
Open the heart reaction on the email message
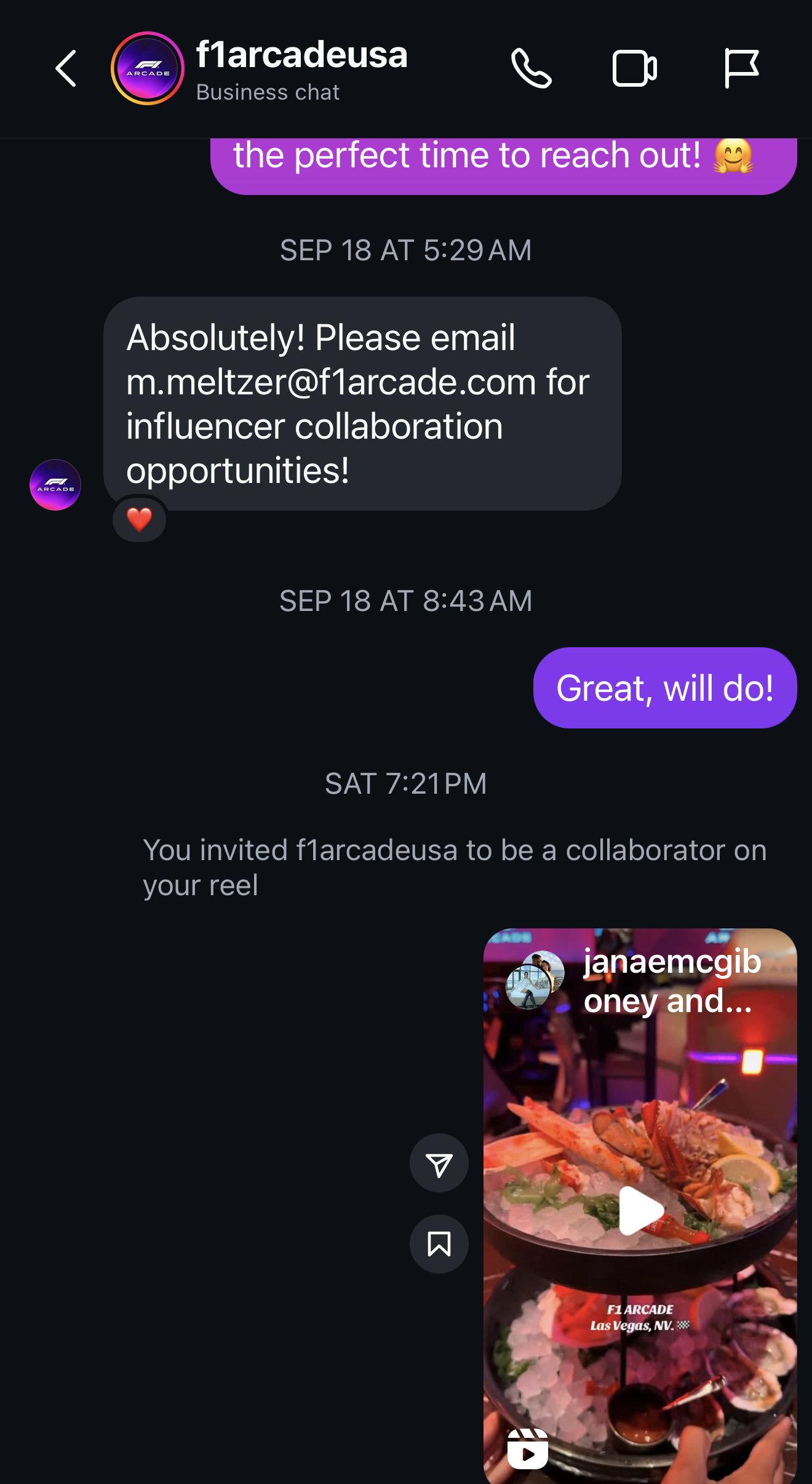point(139,520)
